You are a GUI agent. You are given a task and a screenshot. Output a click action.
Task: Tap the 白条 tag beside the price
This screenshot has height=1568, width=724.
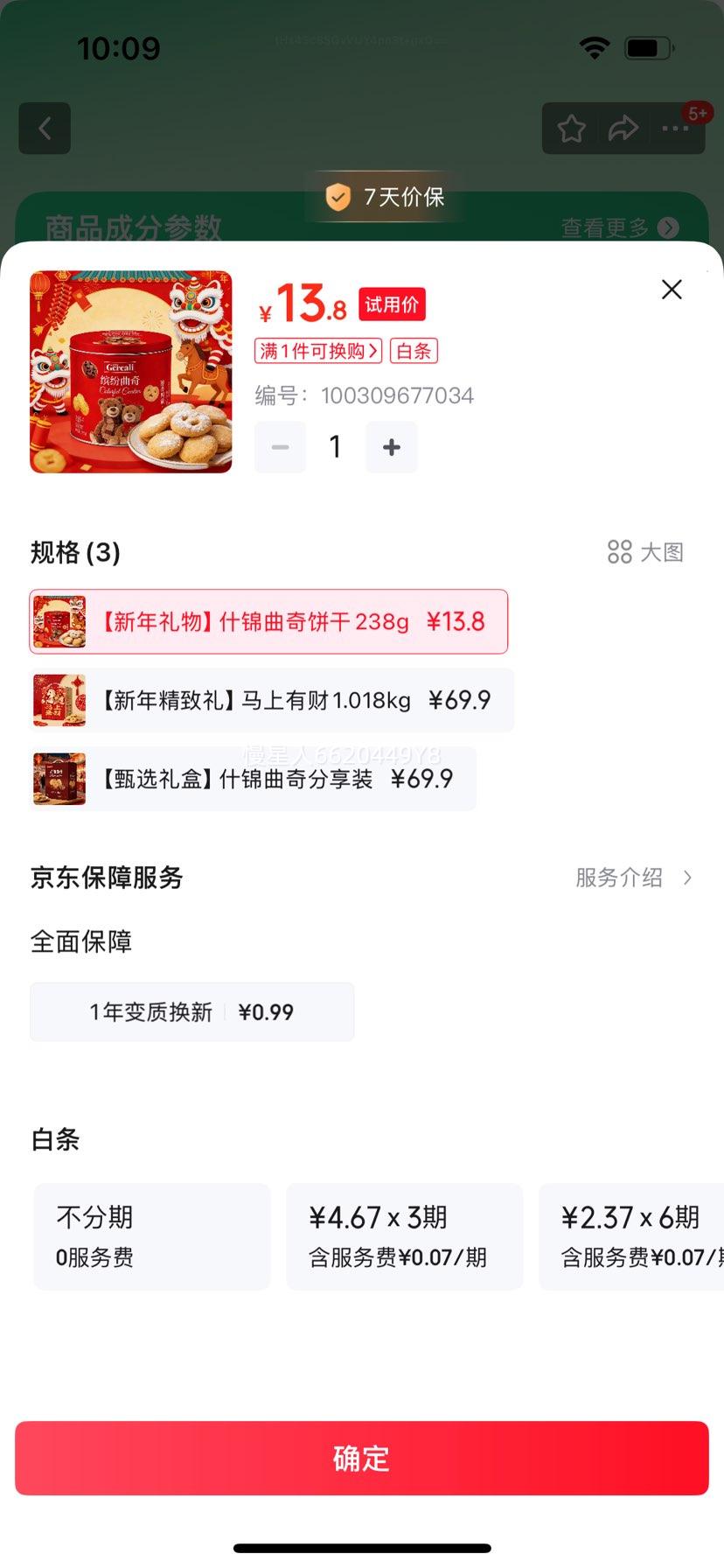(413, 350)
